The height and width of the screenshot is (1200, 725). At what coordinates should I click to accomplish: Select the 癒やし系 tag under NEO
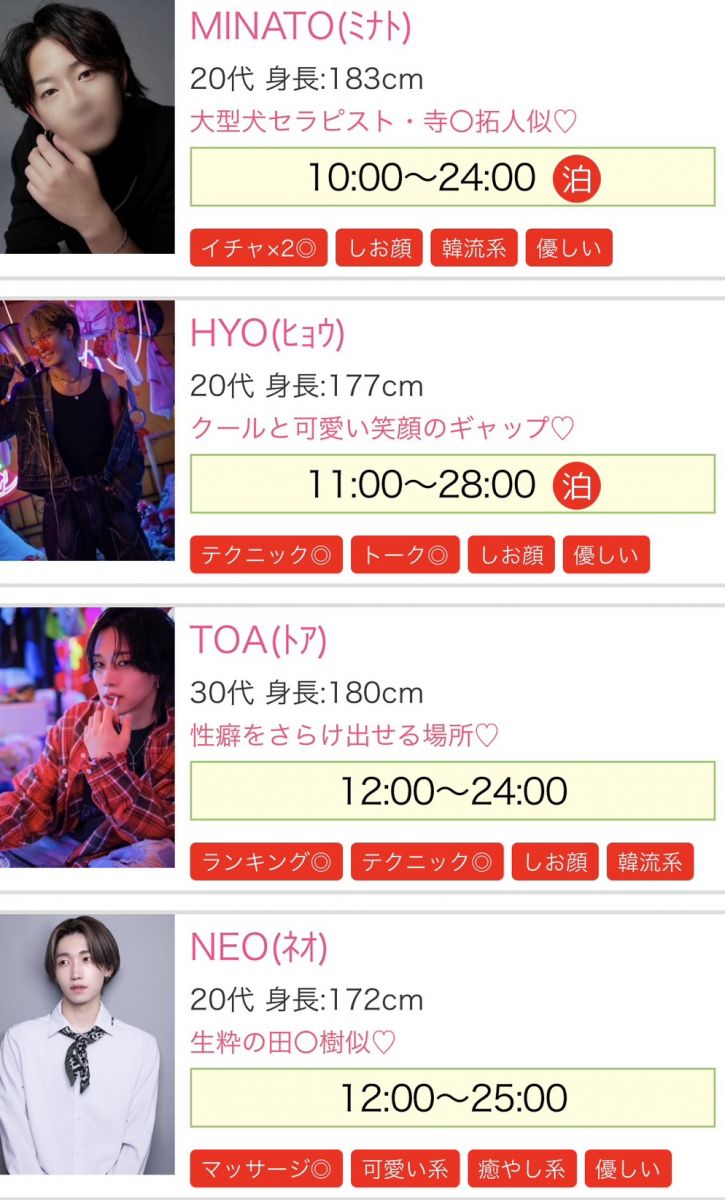(x=521, y=1168)
